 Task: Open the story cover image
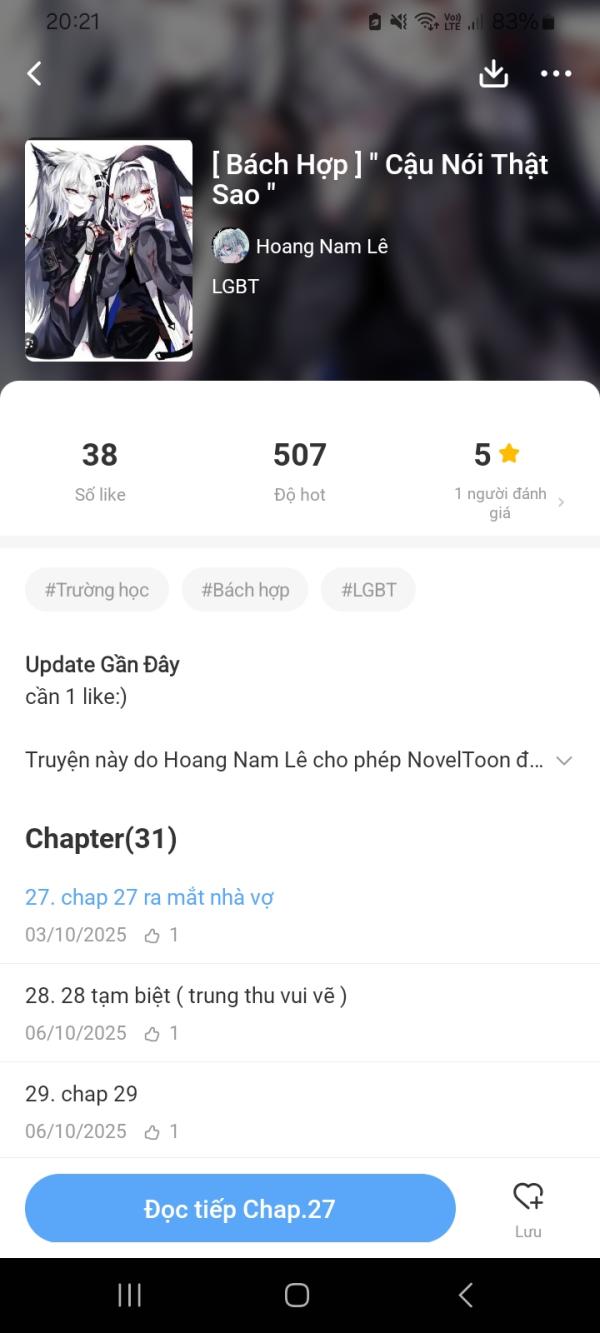point(109,250)
